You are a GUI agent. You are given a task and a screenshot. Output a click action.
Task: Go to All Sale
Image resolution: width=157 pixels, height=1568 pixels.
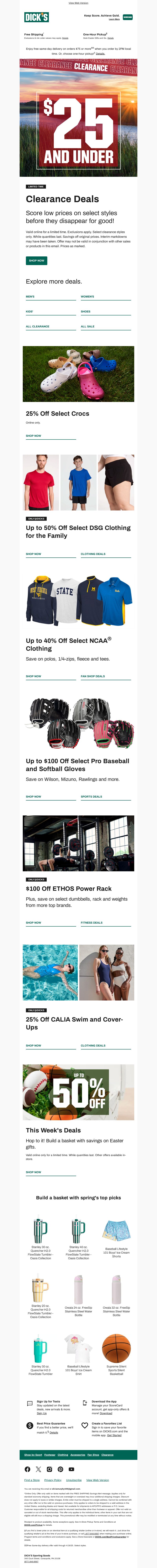tap(88, 327)
